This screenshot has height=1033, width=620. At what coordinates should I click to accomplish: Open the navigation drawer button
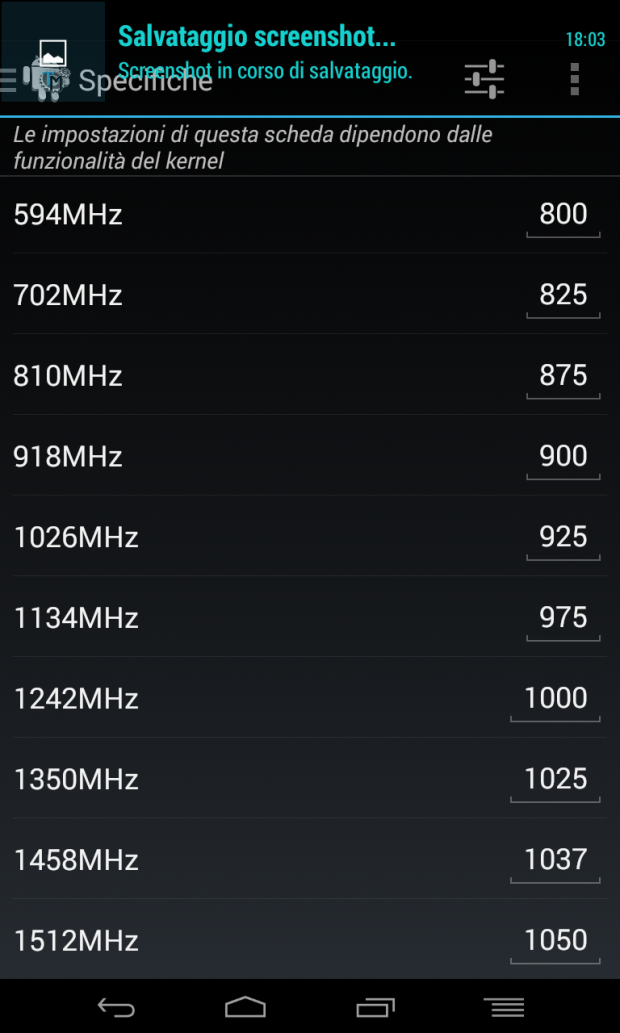click(x=9, y=80)
